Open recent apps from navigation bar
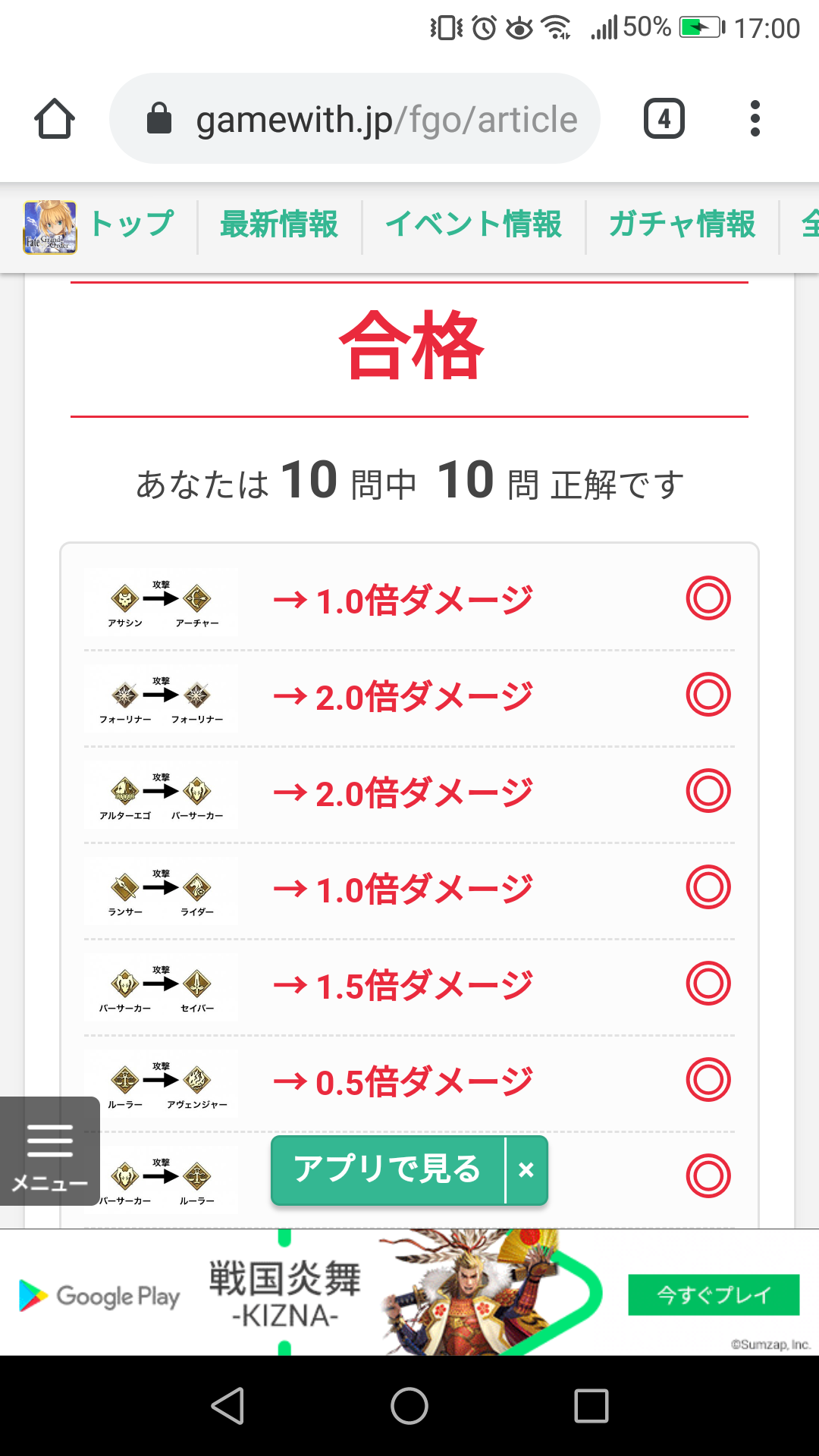 [x=591, y=1406]
